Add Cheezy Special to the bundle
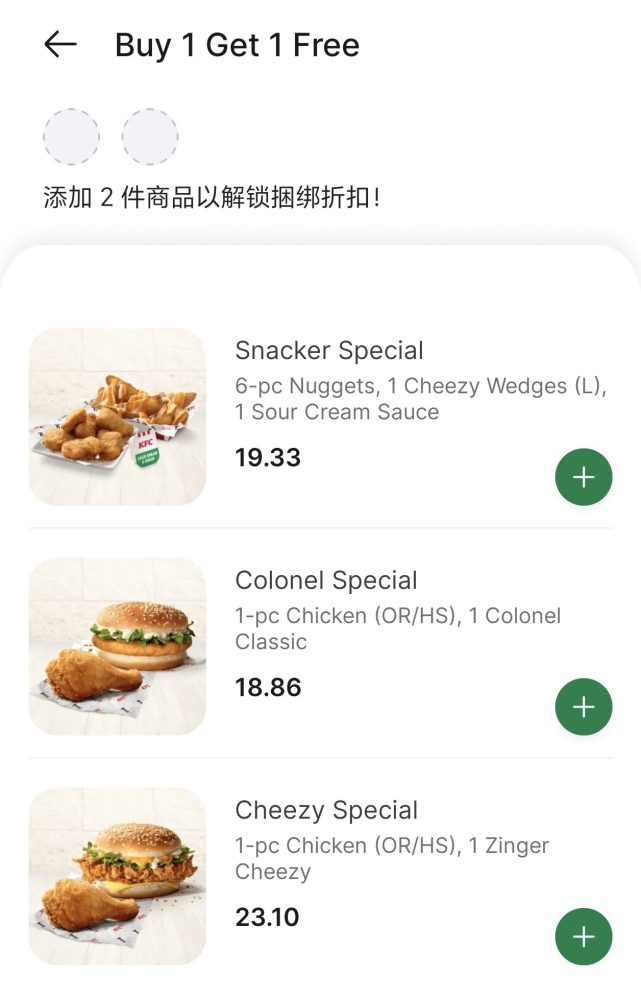 pos(583,937)
